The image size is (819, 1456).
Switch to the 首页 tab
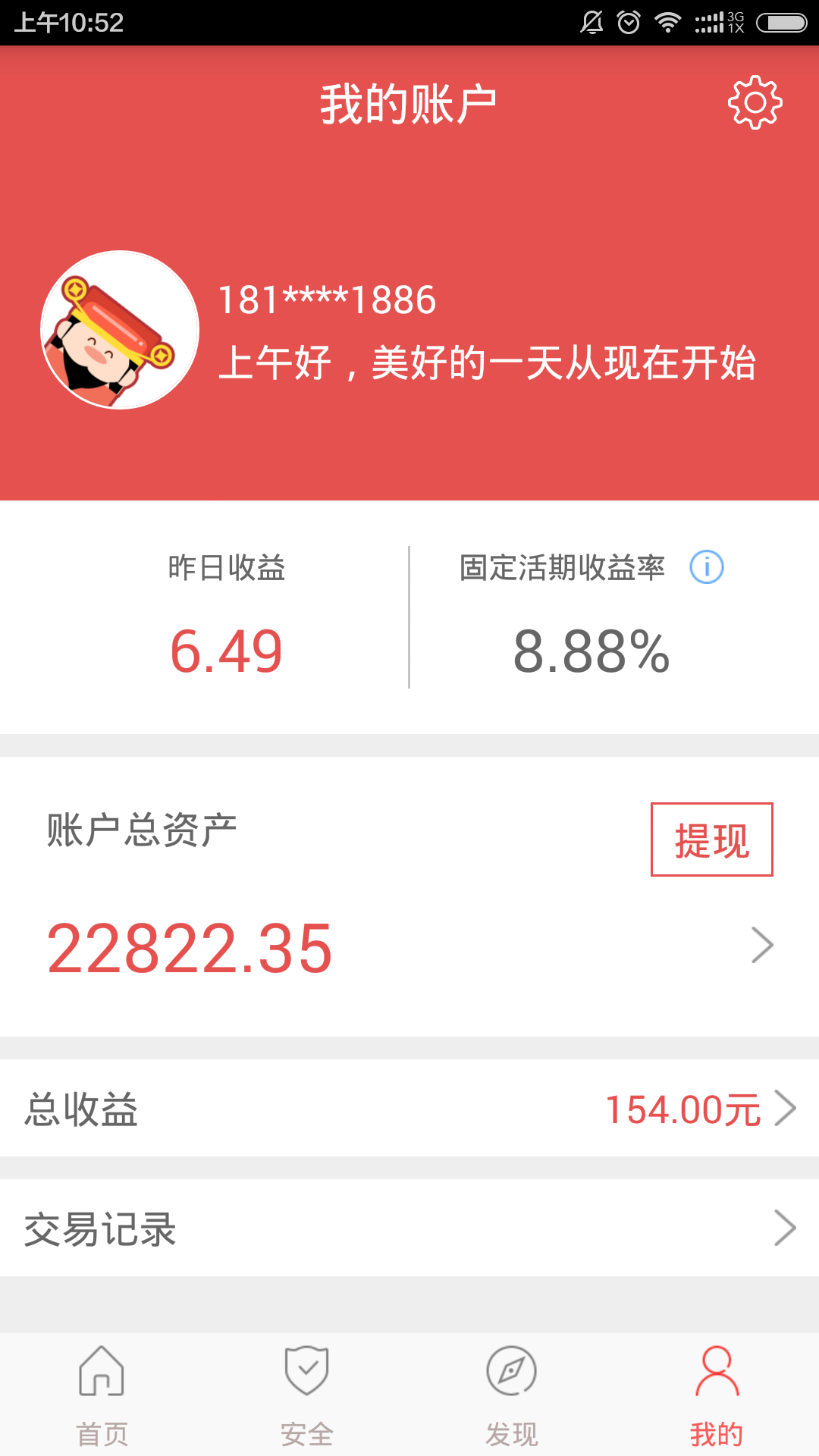pyautogui.click(x=102, y=1395)
